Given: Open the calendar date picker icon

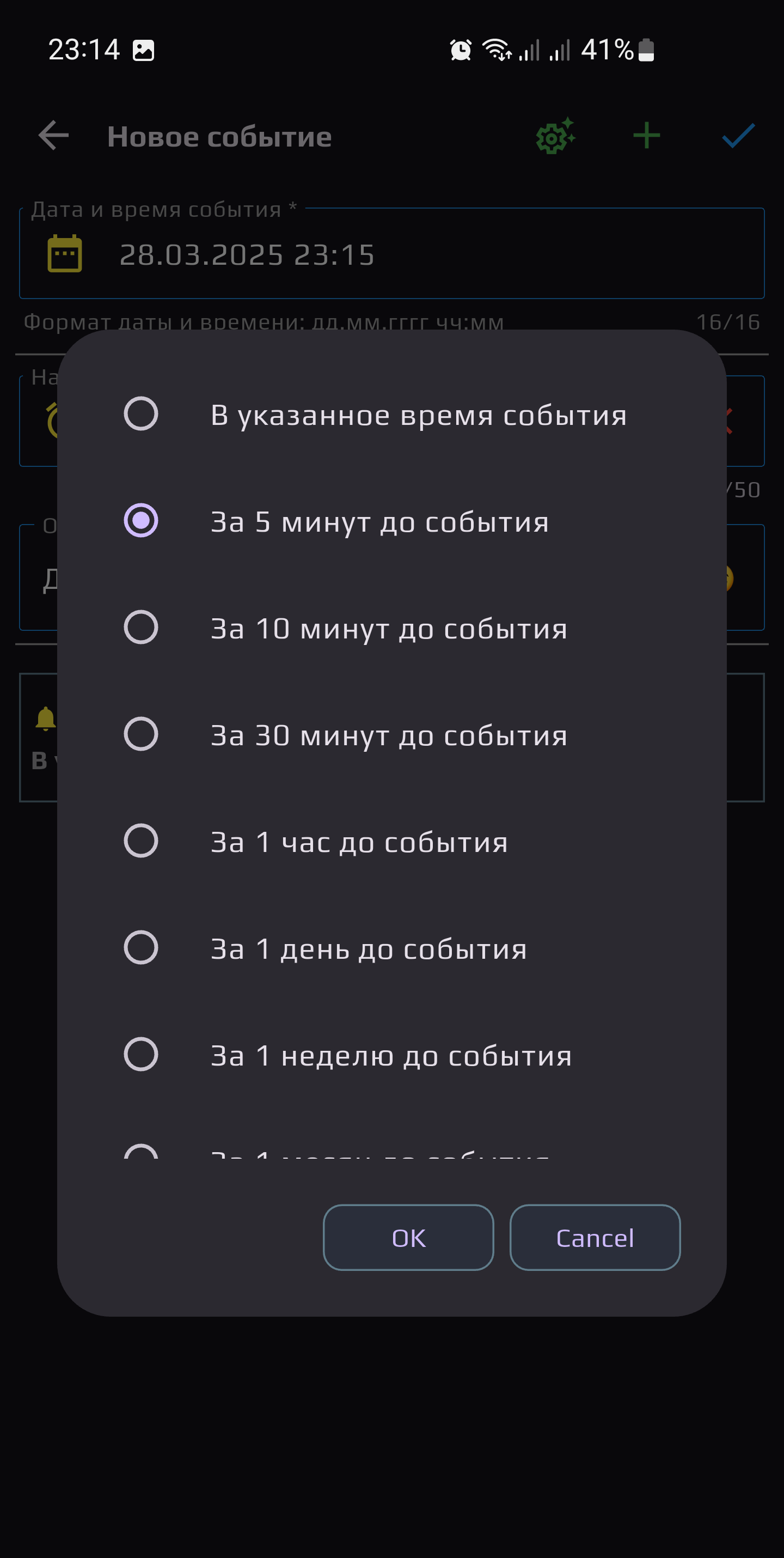Looking at the screenshot, I should pos(64,253).
